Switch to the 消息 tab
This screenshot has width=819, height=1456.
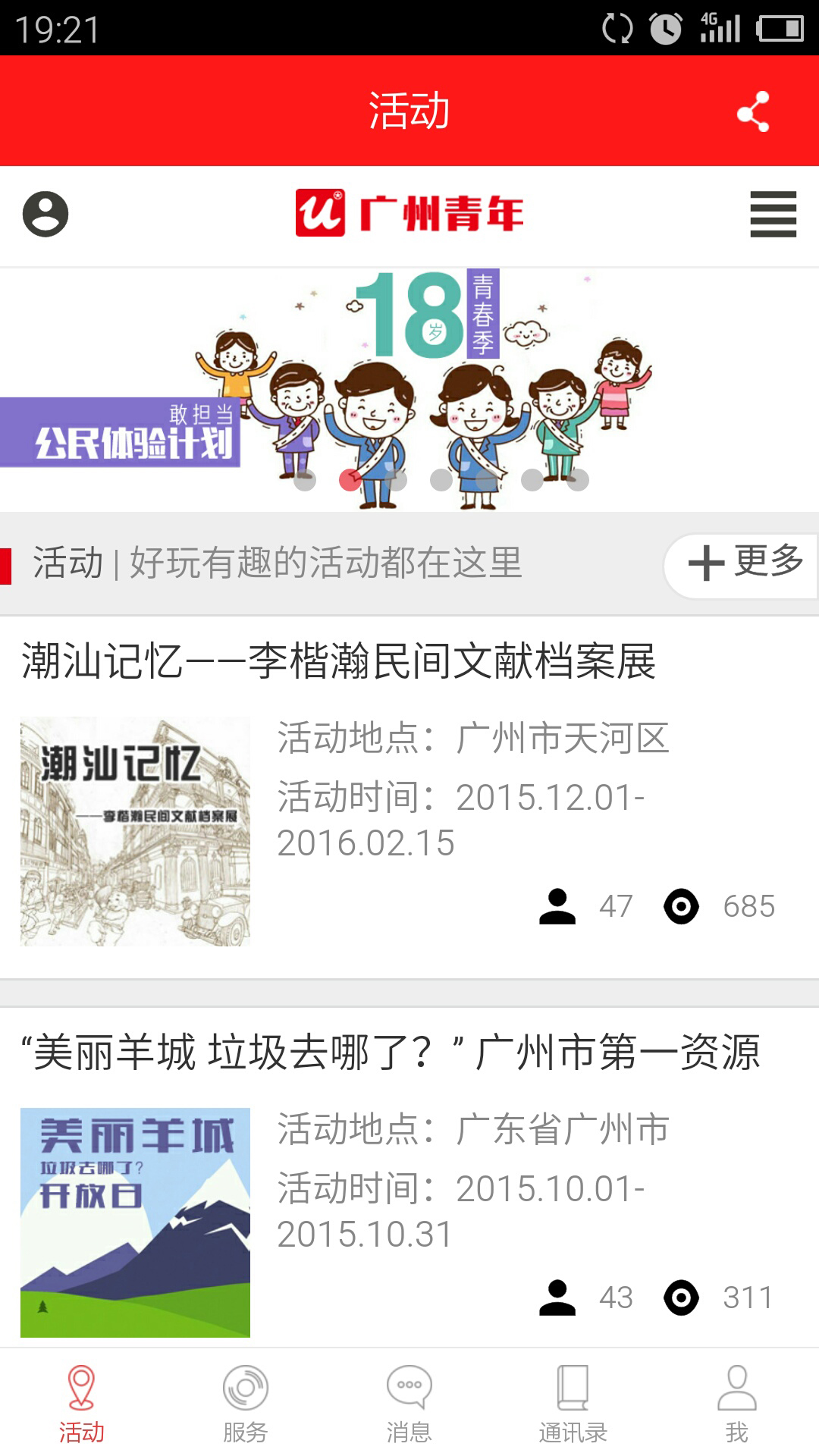pos(409,1404)
